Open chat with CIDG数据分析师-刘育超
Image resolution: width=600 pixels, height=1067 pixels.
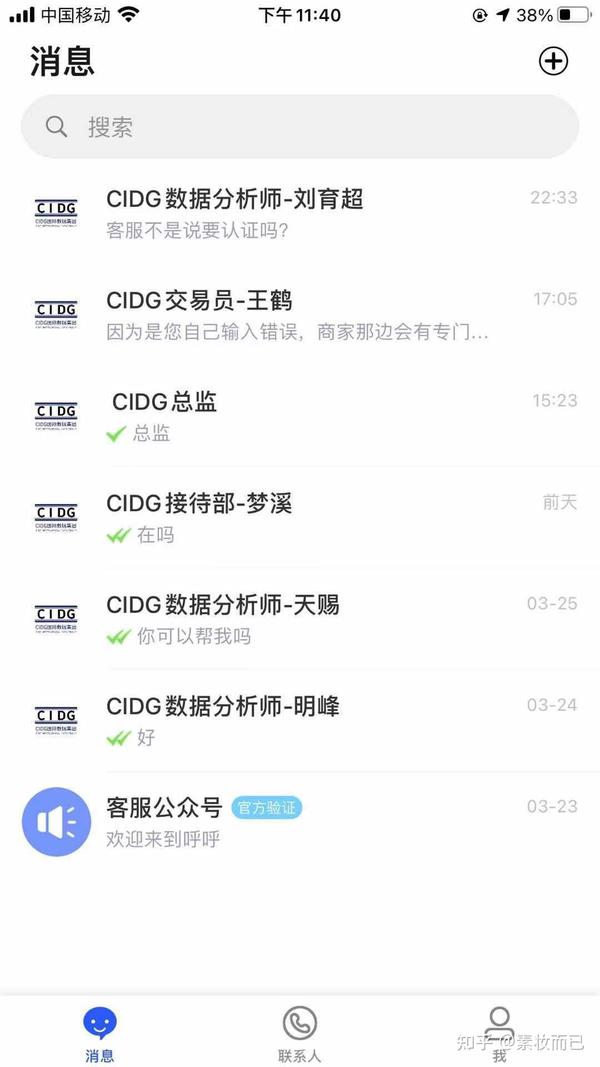pos(300,213)
